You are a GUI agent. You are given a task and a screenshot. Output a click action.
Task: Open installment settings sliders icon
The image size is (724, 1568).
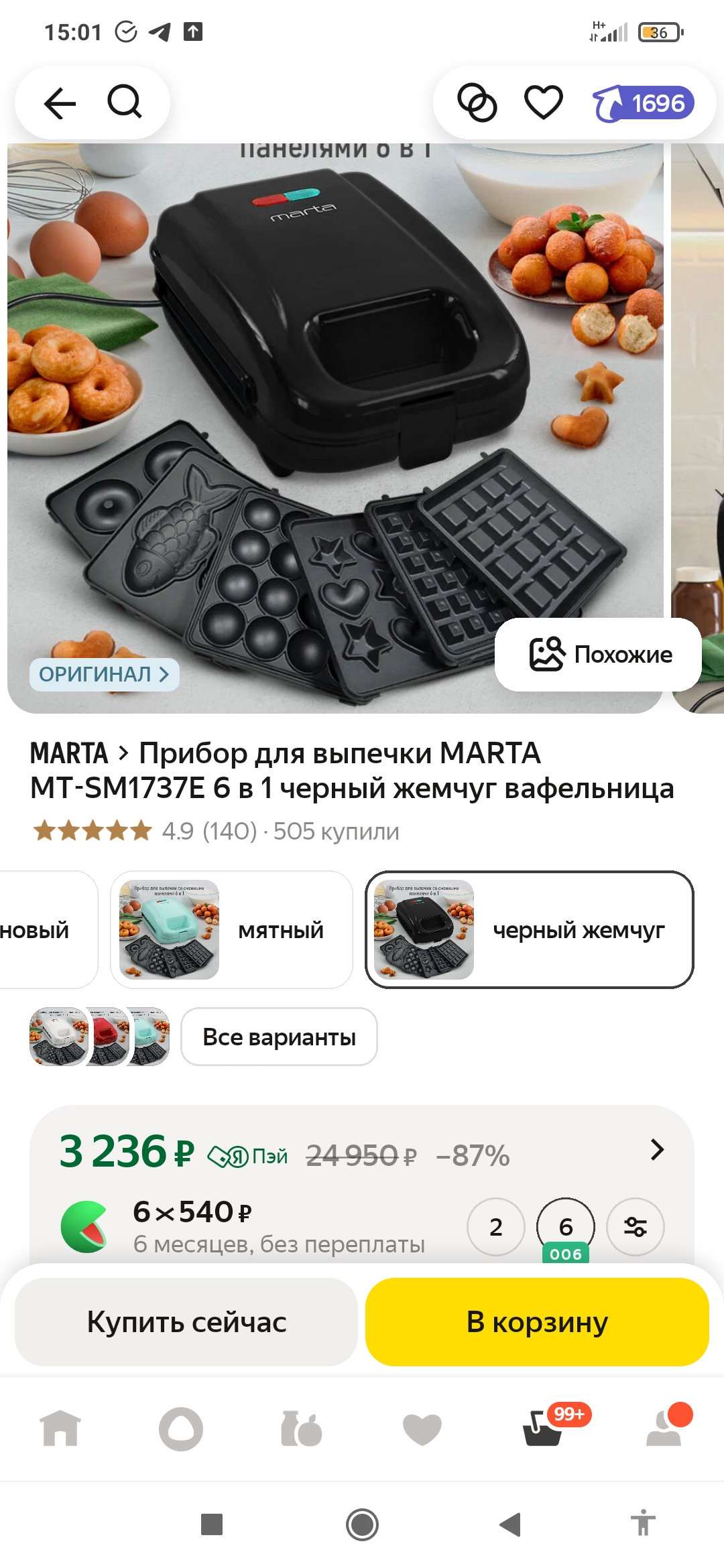[635, 1227]
